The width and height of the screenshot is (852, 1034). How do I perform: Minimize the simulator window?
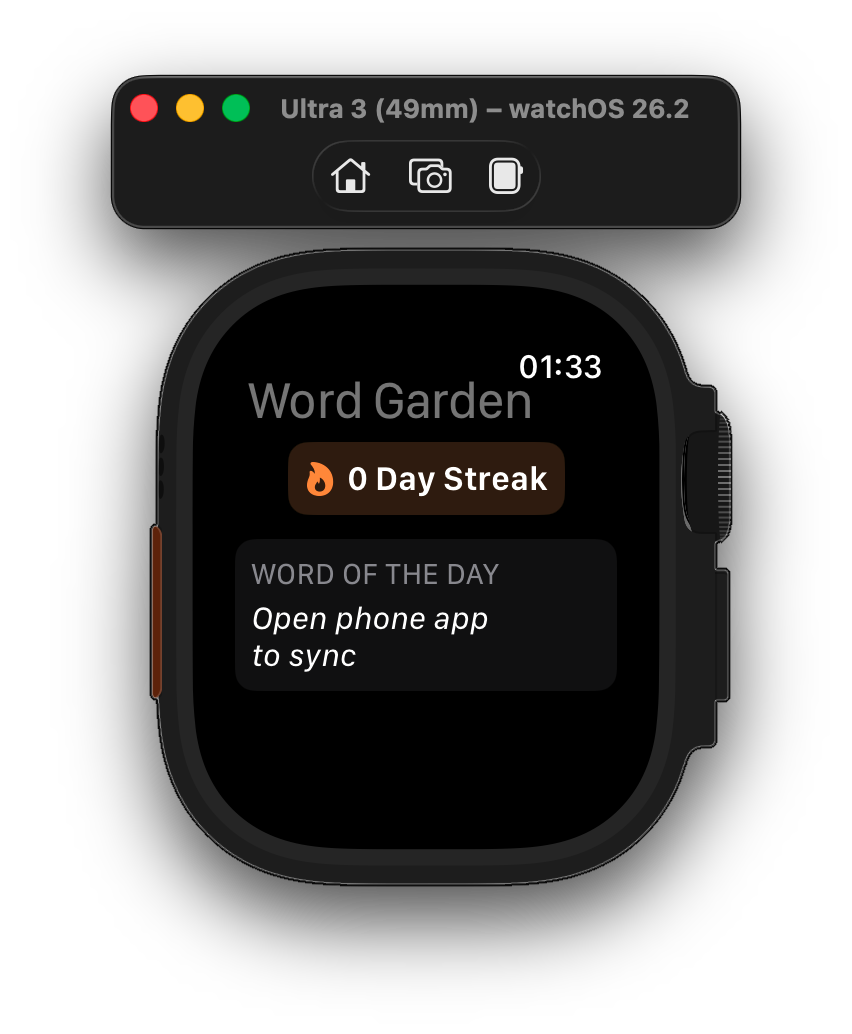(x=190, y=108)
